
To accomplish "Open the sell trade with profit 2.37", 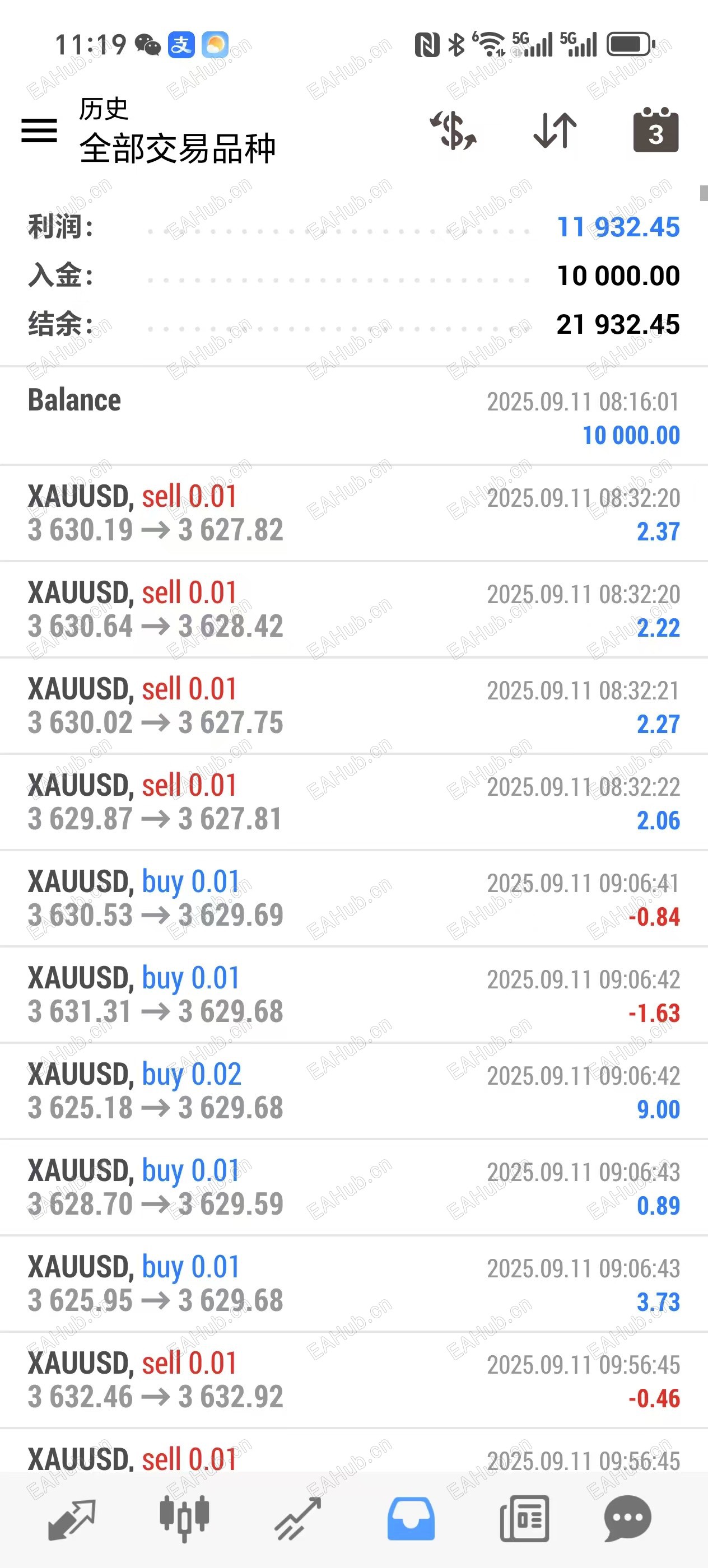I will click(x=353, y=513).
